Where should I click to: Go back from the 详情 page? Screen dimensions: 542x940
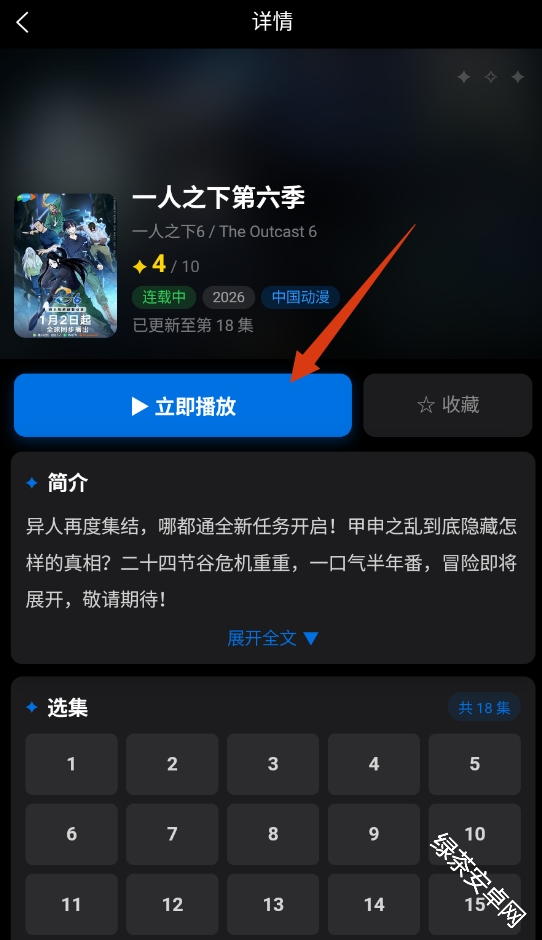point(23,23)
